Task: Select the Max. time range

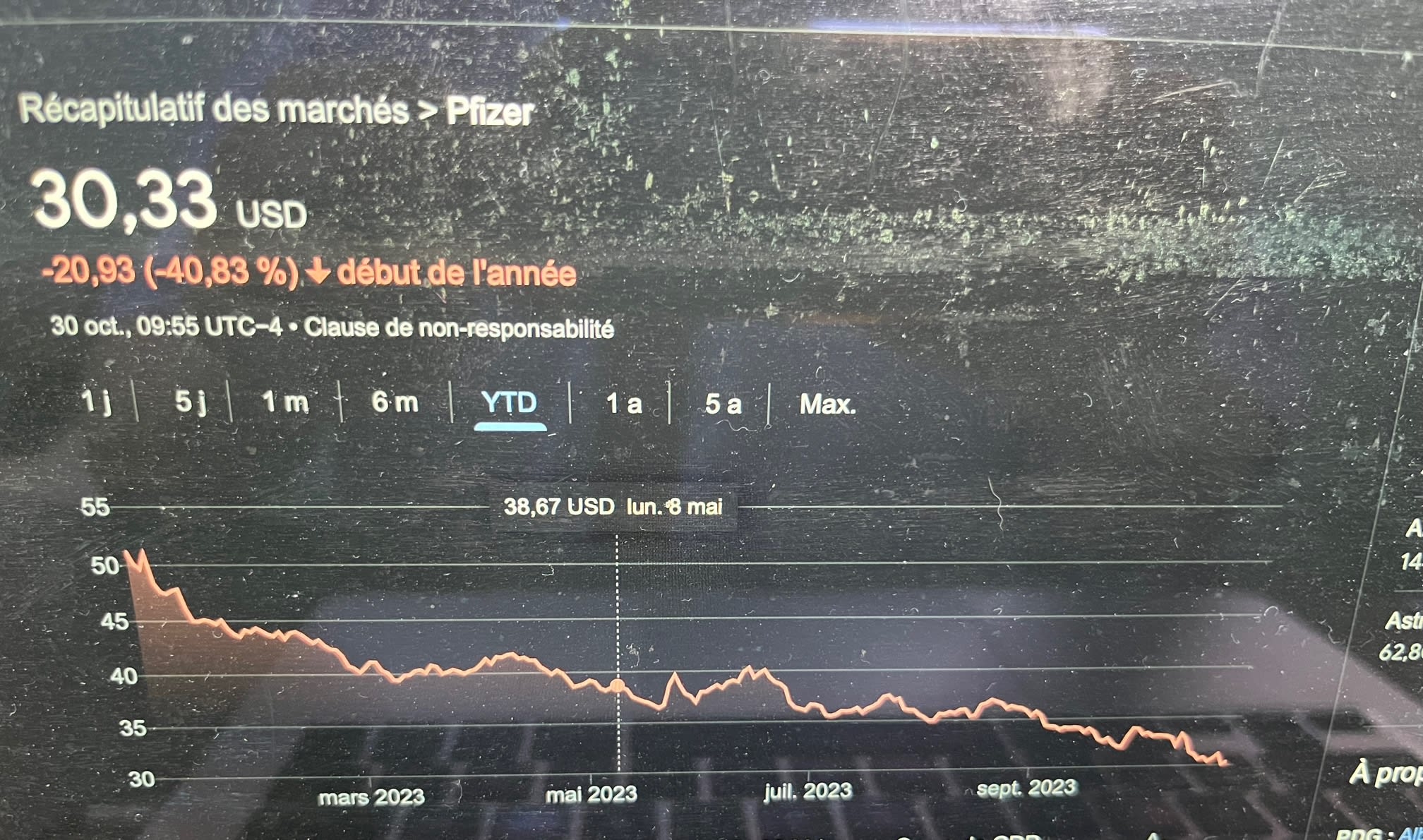Action: [x=827, y=404]
